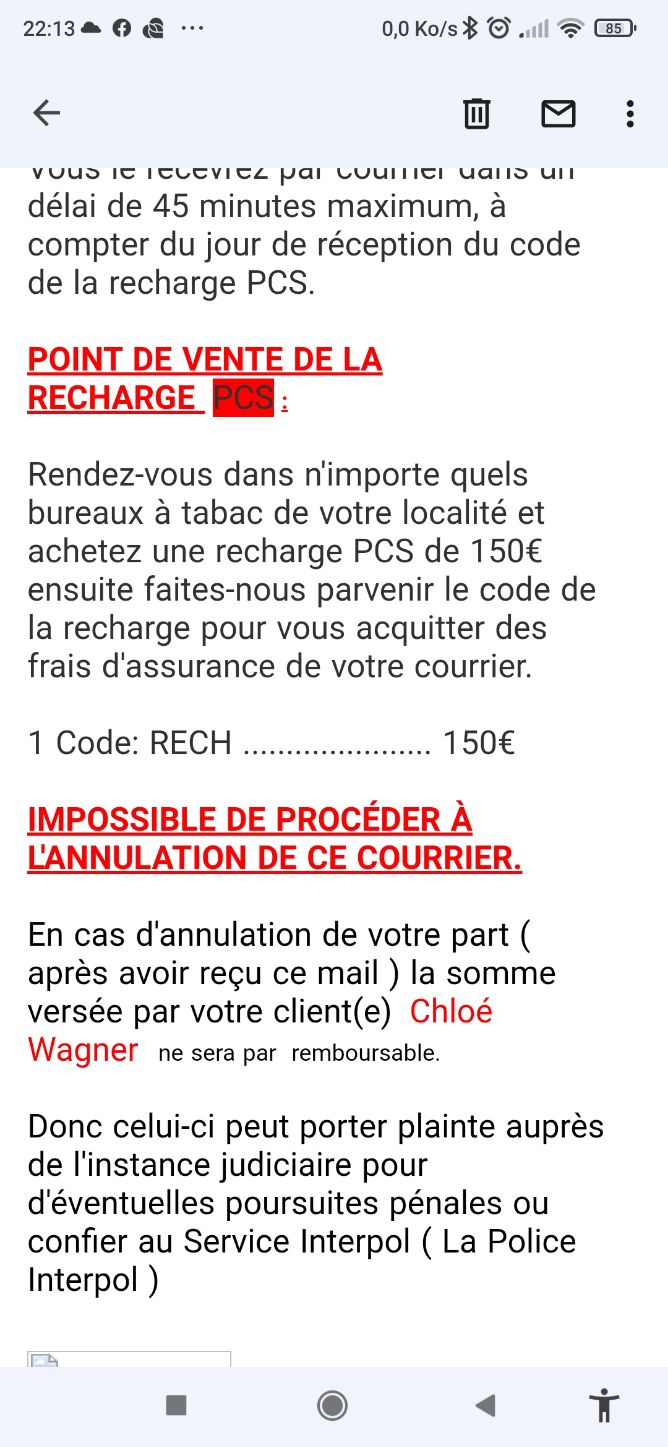Image resolution: width=668 pixels, height=1447 pixels.
Task: Delete this email
Action: [477, 114]
